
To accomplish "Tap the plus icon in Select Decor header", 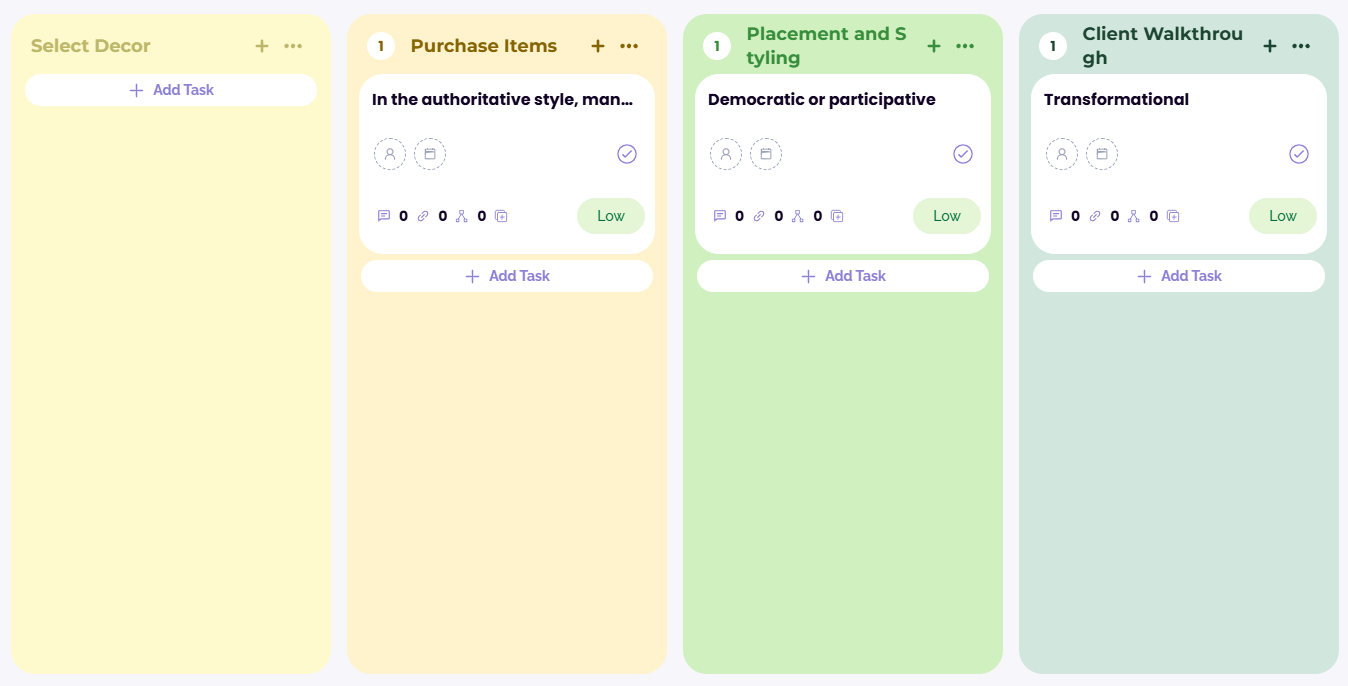I will (262, 46).
